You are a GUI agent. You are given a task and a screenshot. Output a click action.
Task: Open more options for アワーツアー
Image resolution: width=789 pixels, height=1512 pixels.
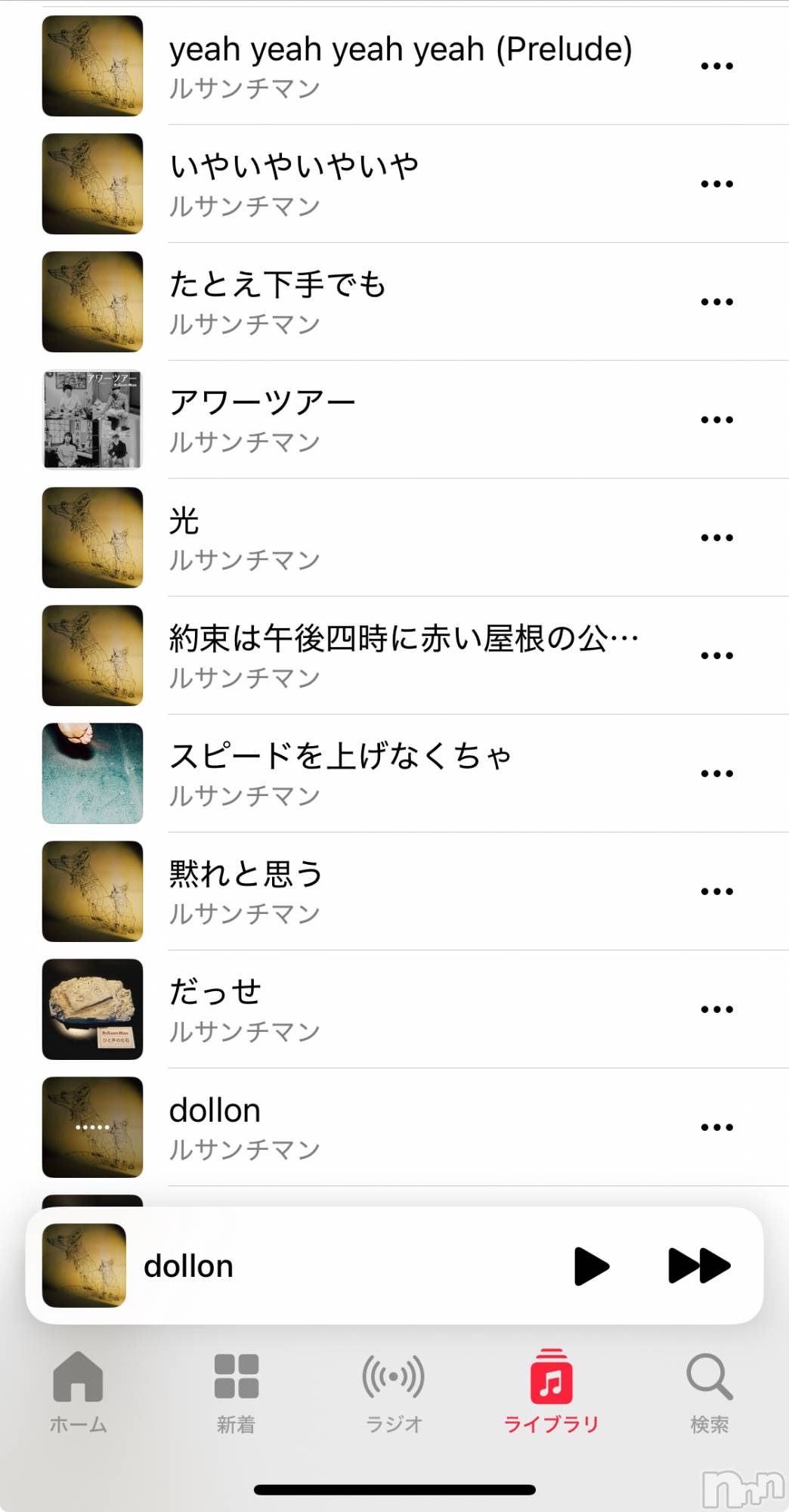tap(716, 420)
